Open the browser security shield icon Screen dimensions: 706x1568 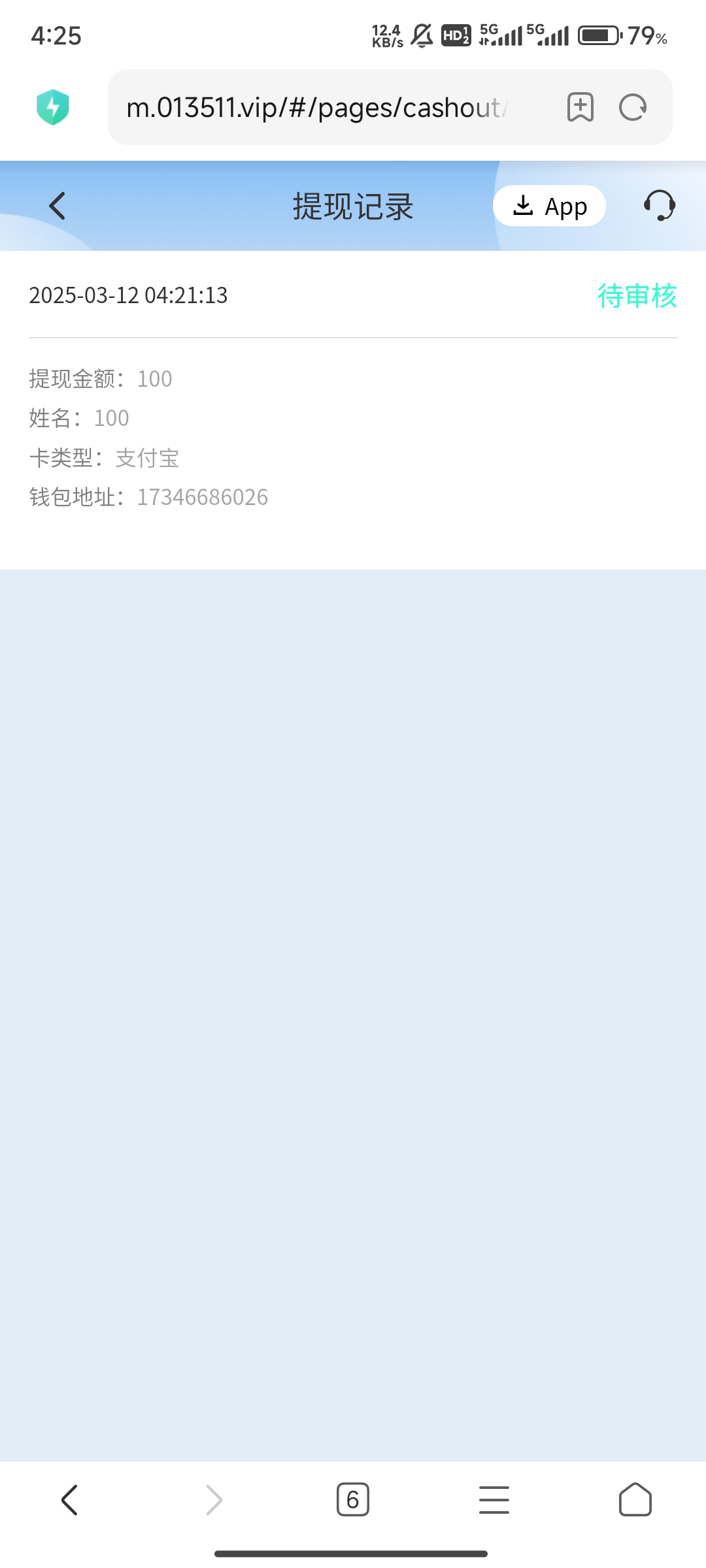point(53,108)
